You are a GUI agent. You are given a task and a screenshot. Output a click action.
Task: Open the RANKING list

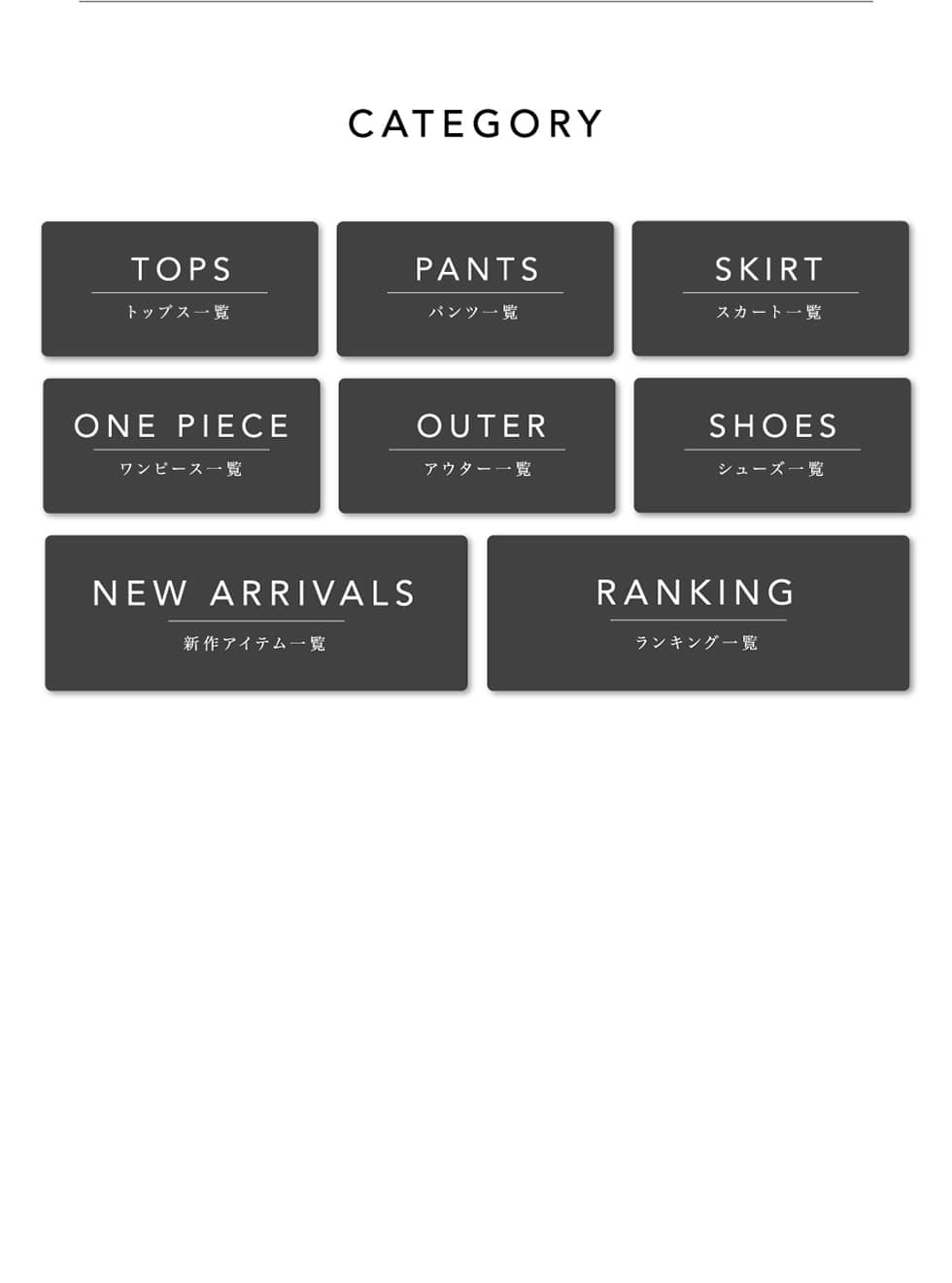pyautogui.click(x=697, y=613)
